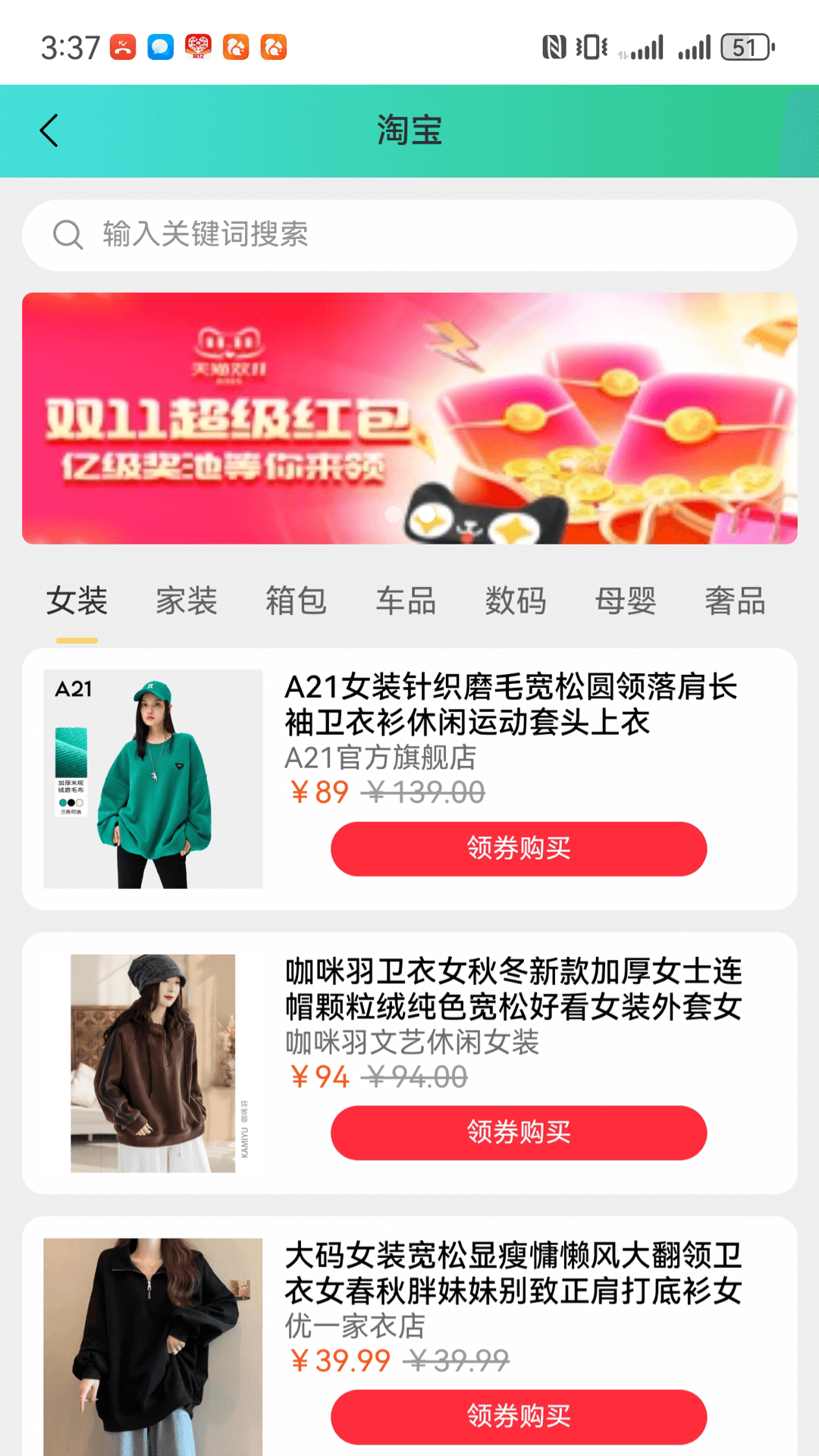
Task: Switch to the 母婴 tab
Action: coord(626,601)
